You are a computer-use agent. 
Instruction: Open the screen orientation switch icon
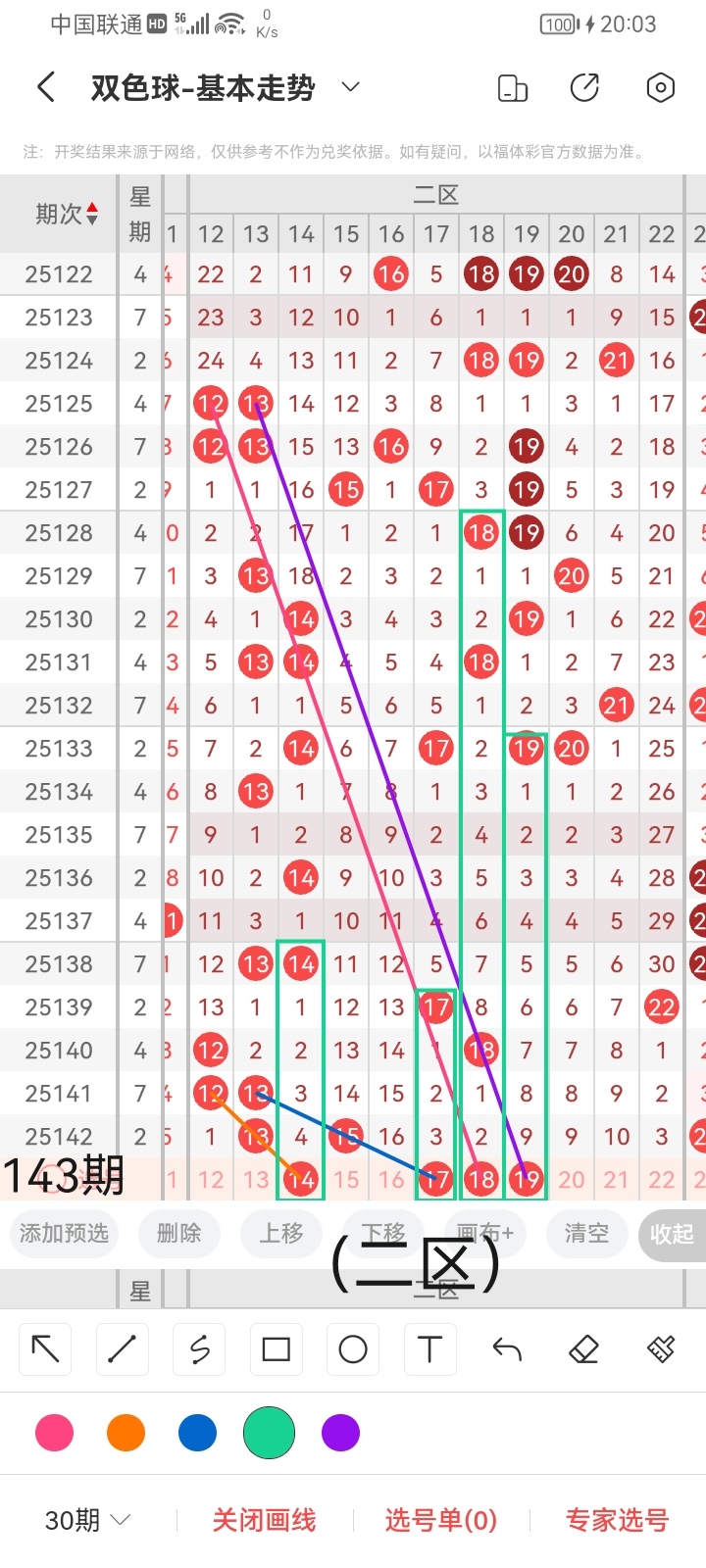click(513, 88)
